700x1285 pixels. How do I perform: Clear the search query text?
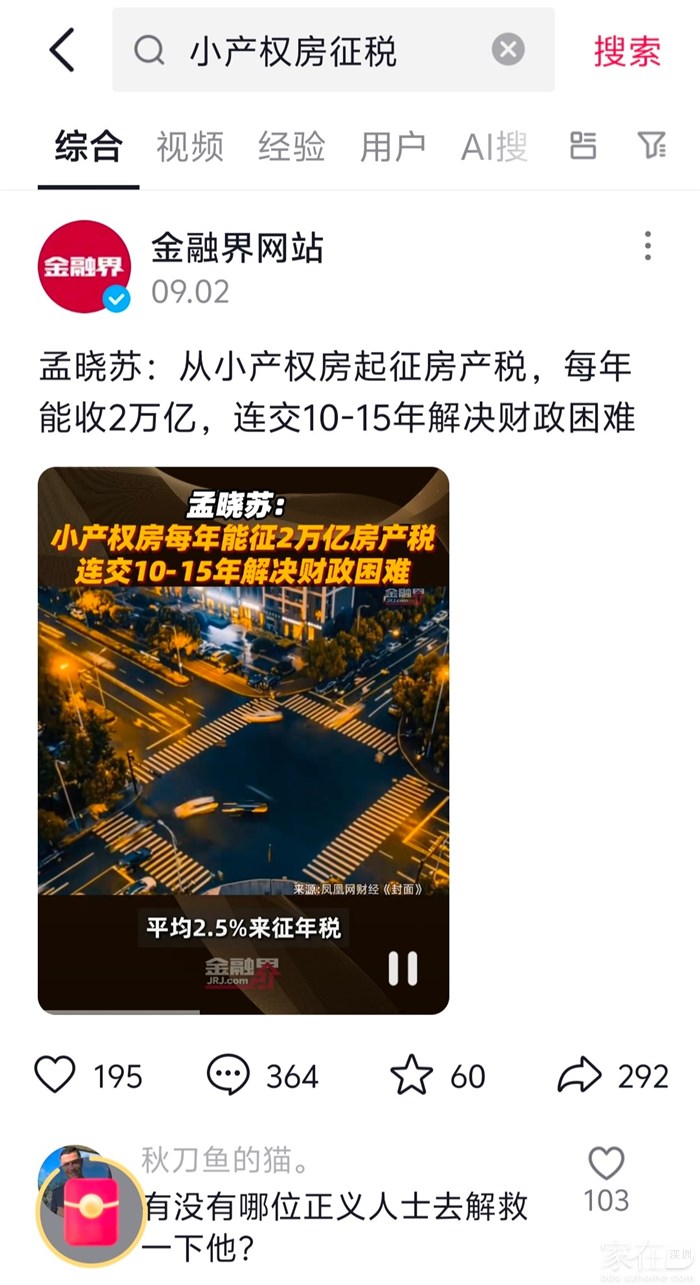(x=508, y=50)
